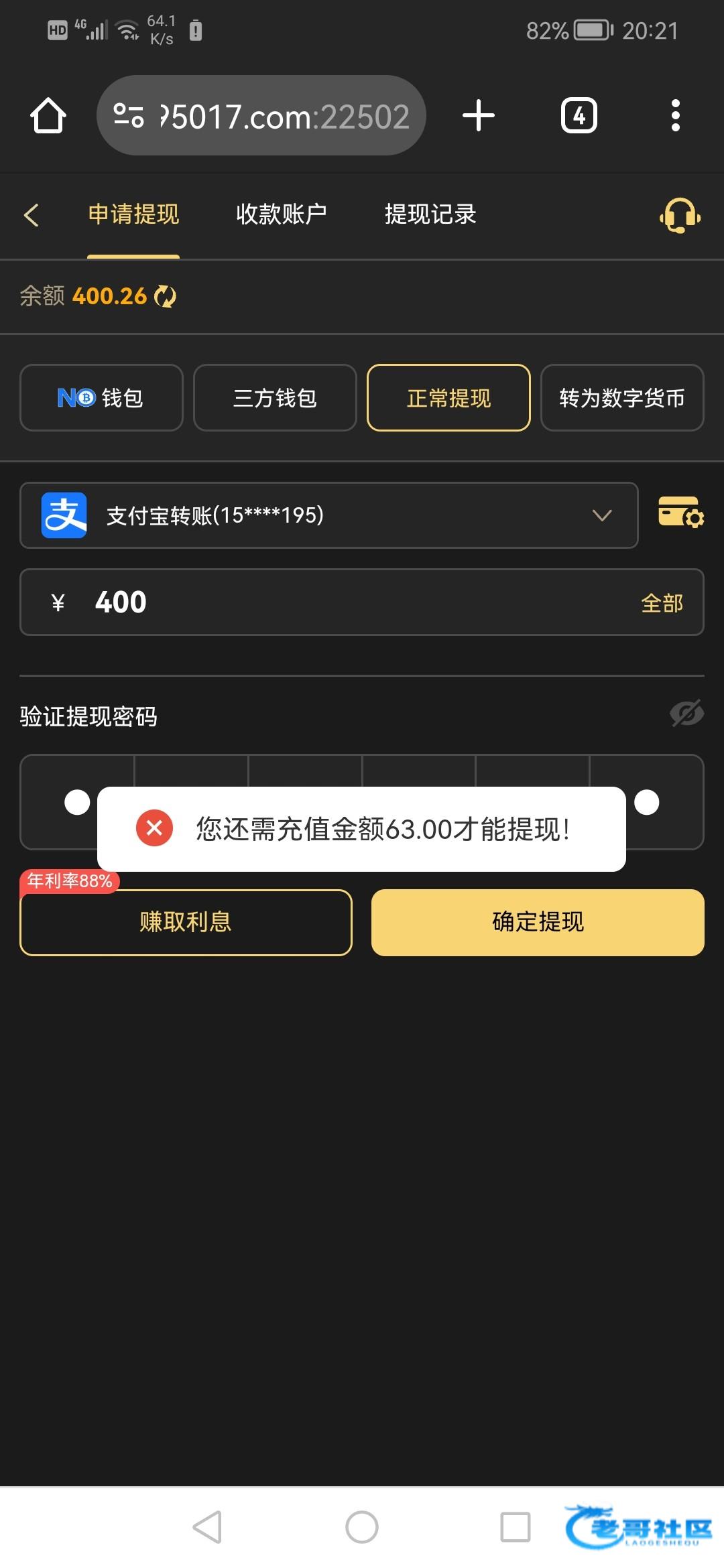
Task: Switch to the 收款账户 tab
Action: (x=282, y=214)
